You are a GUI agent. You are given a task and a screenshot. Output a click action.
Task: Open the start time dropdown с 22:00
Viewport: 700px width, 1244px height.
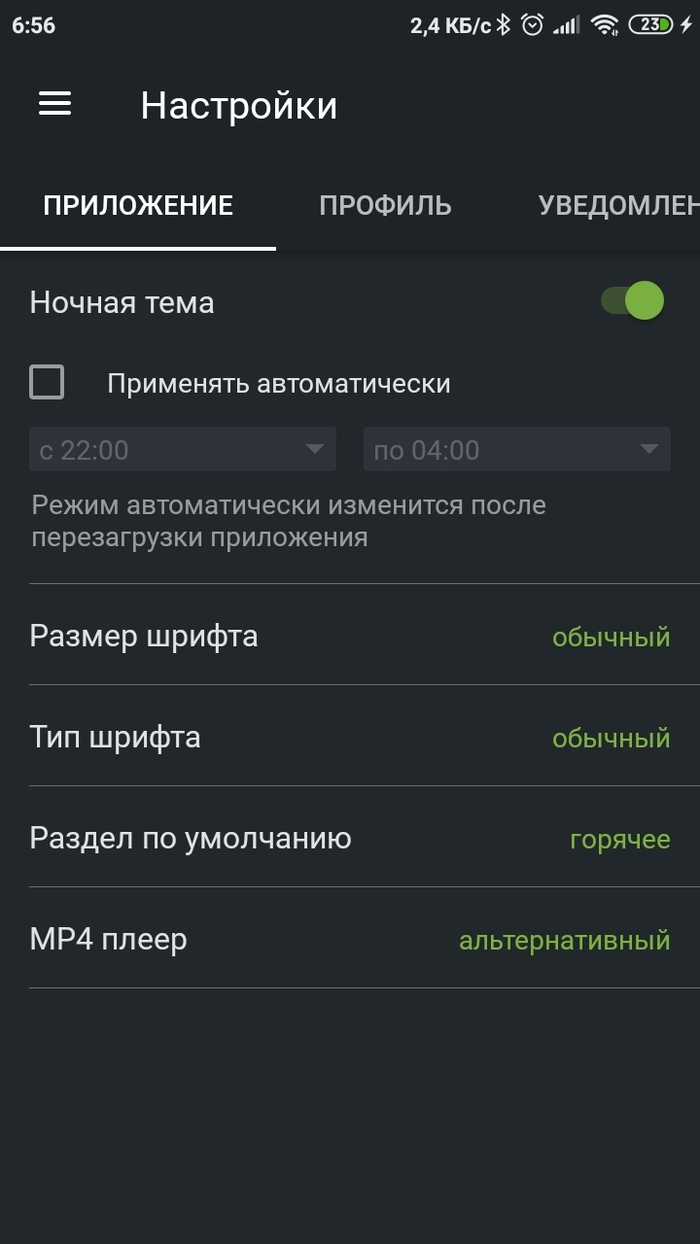pyautogui.click(x=182, y=450)
